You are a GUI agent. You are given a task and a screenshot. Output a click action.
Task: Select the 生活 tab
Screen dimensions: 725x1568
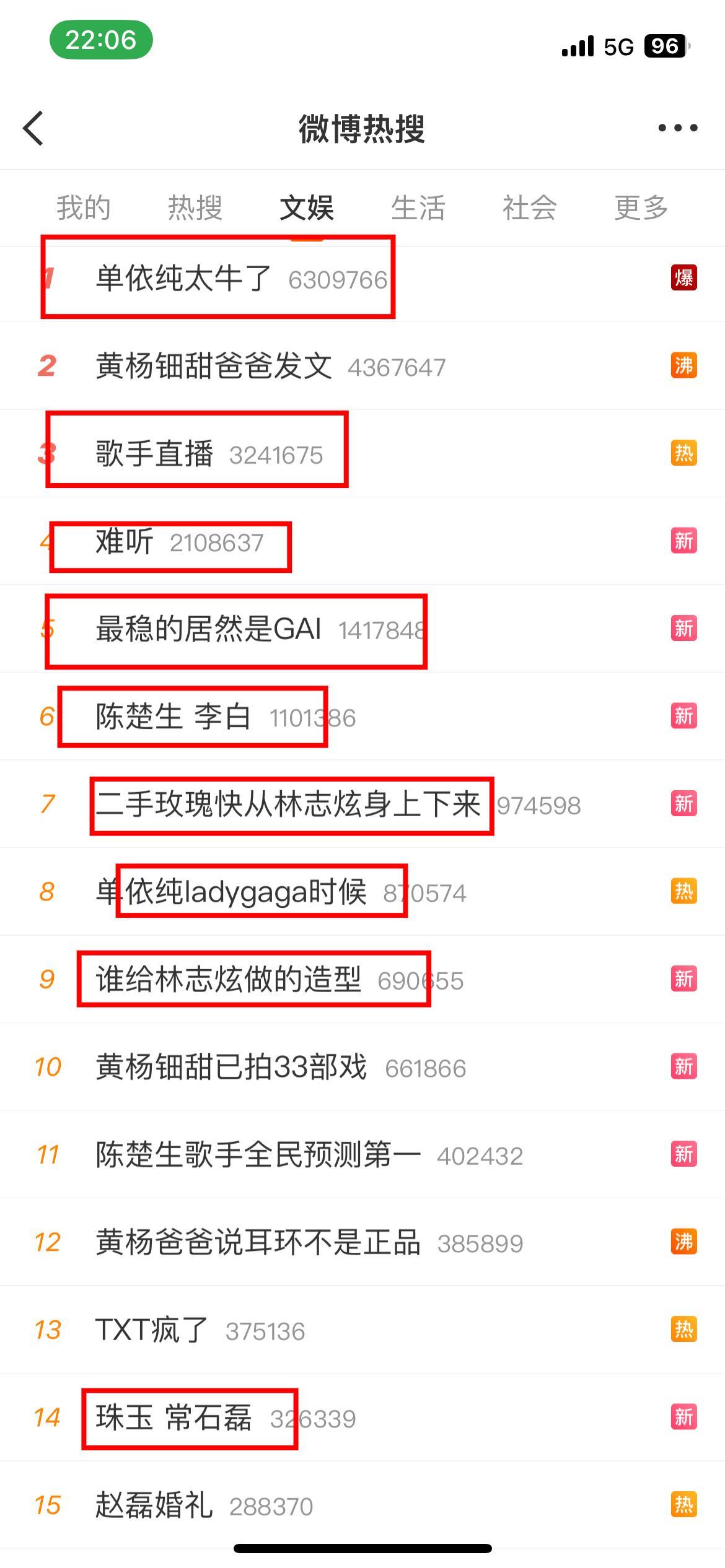418,207
